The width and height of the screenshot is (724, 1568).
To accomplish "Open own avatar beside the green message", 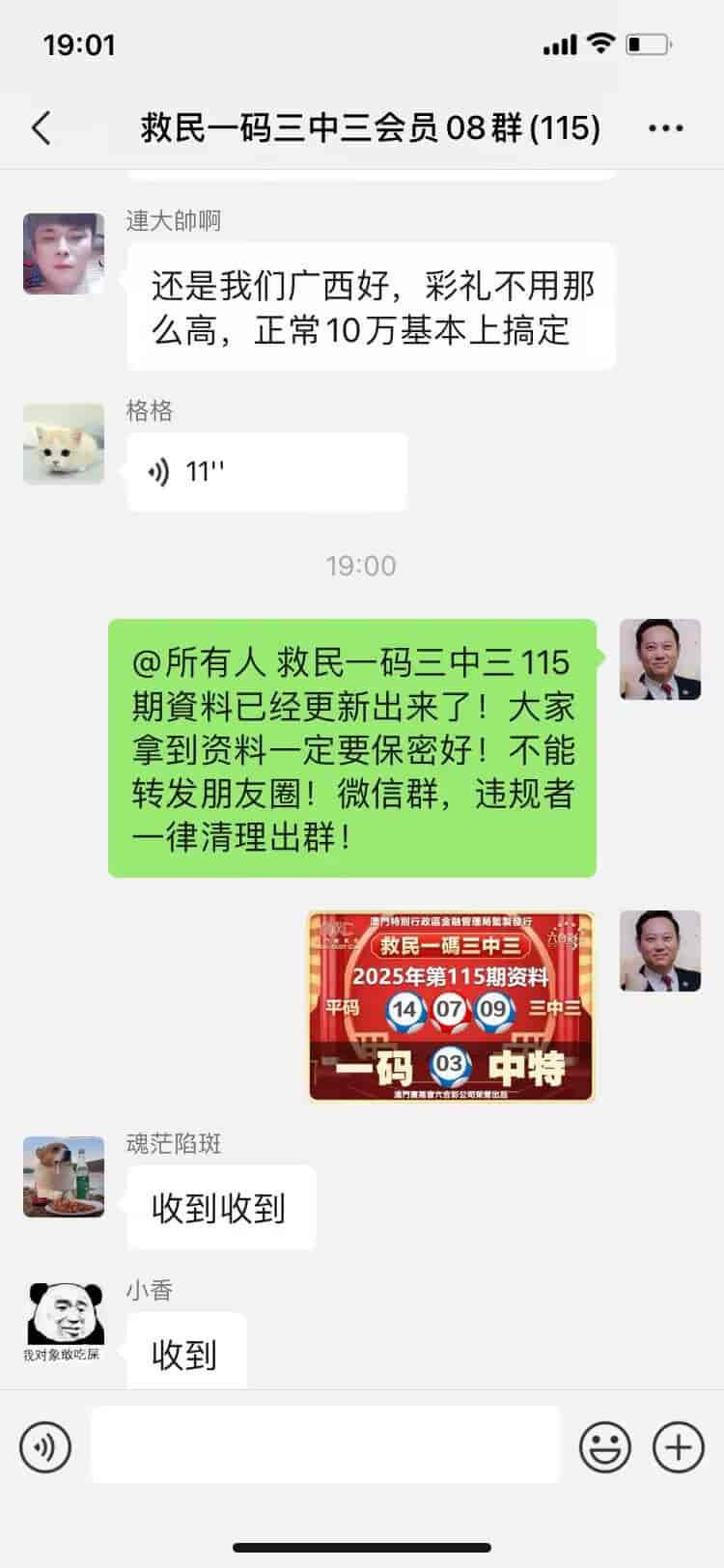I will 660,659.
